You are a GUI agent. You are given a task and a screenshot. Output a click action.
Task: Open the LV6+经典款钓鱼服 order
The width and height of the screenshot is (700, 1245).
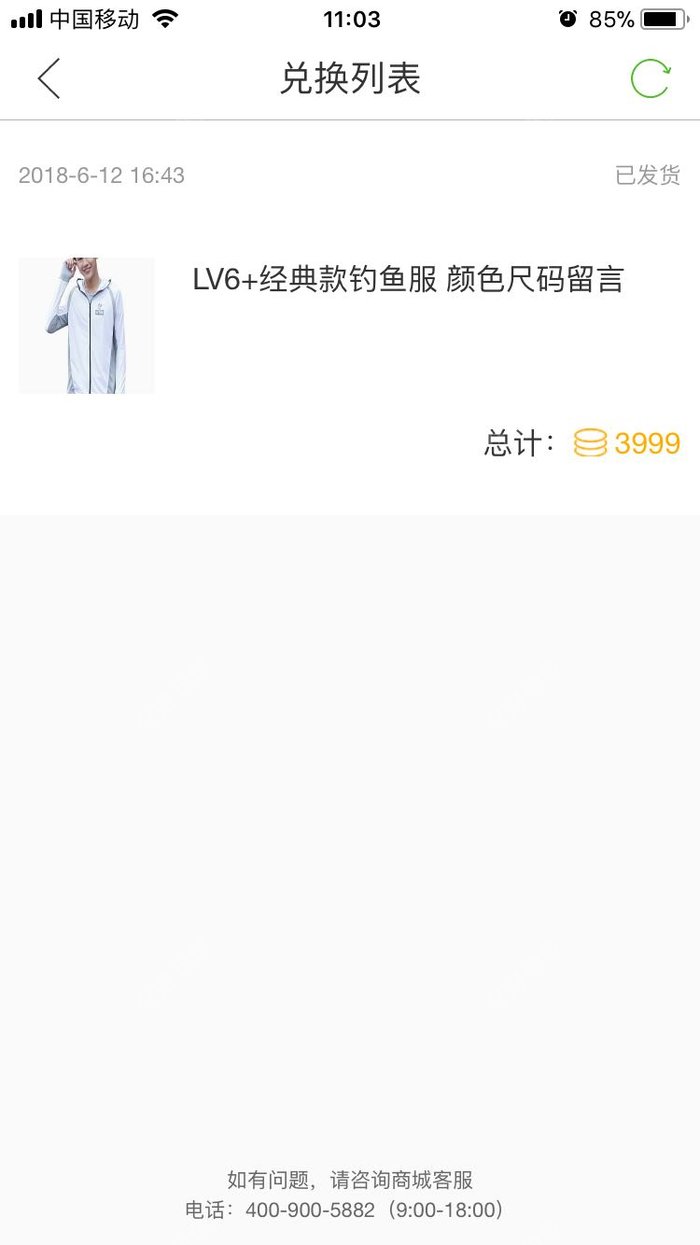coord(408,281)
